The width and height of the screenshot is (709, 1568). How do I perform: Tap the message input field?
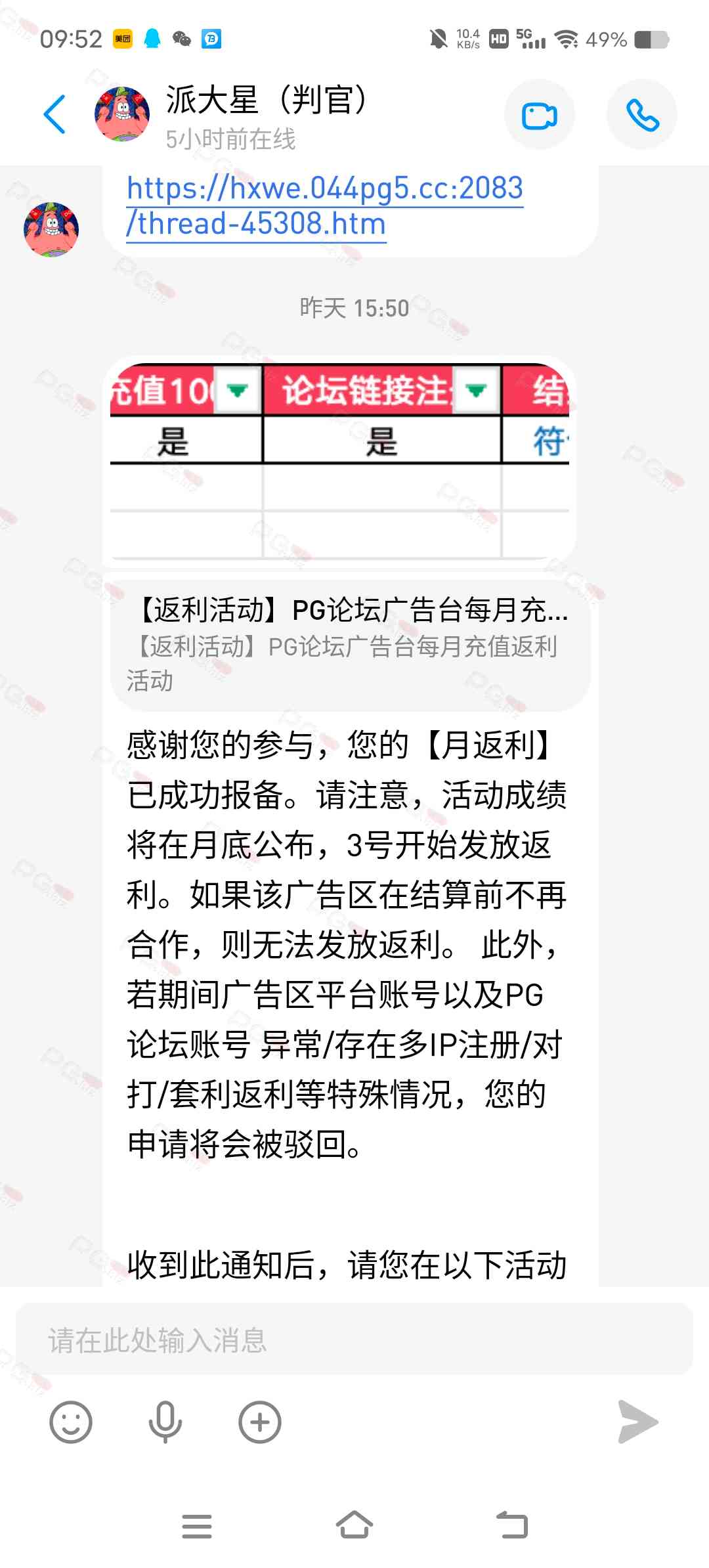[354, 1339]
